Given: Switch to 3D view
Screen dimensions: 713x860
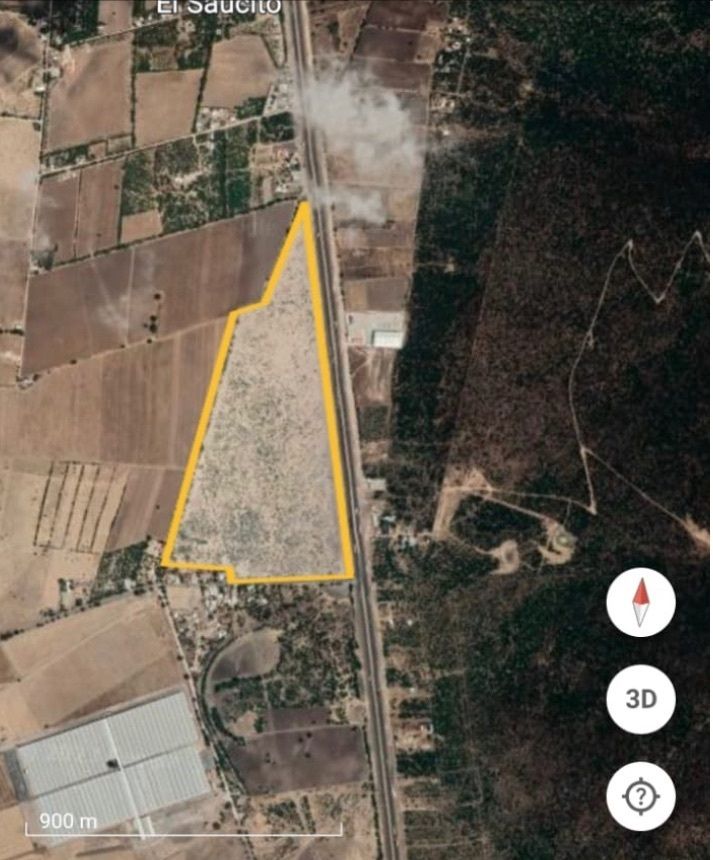Looking at the screenshot, I should point(641,699).
